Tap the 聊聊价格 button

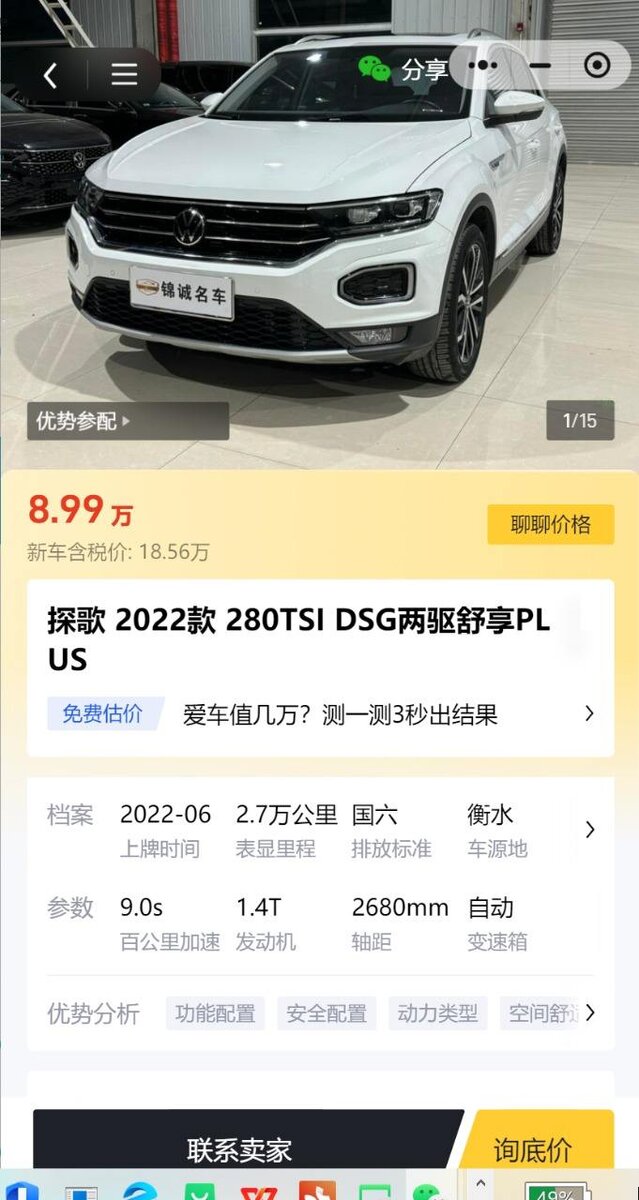[x=550, y=524]
